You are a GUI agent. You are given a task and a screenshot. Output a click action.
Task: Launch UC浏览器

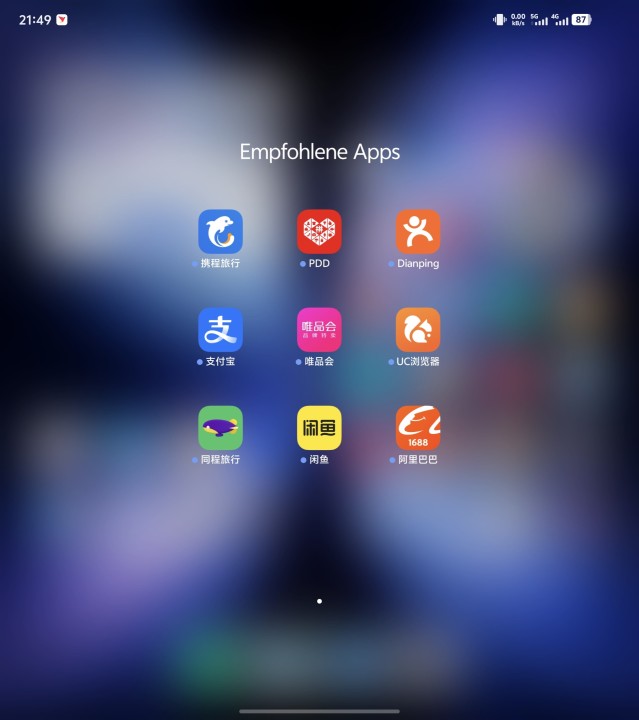[x=417, y=330]
